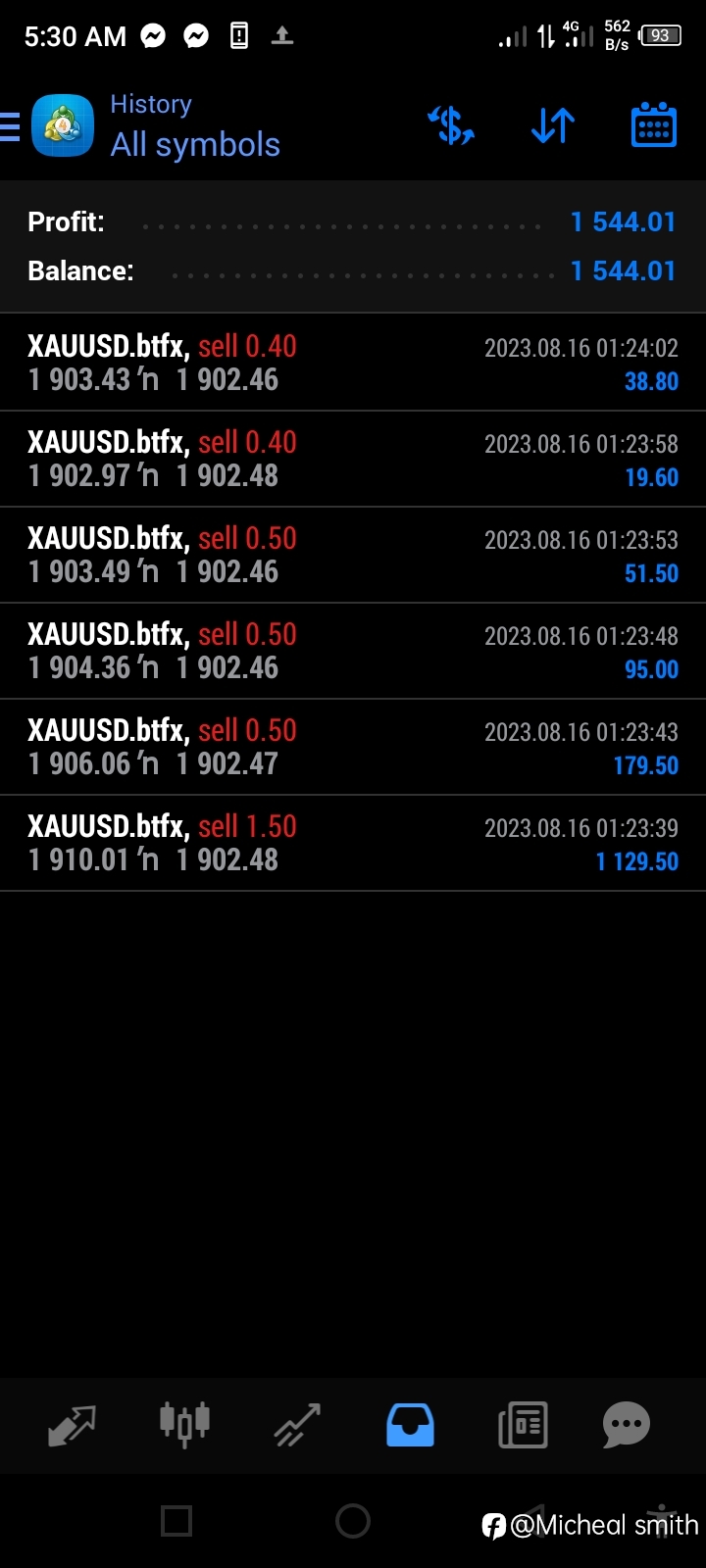706x1568 pixels.
Task: Switch to the Trade tab
Action: click(297, 1425)
